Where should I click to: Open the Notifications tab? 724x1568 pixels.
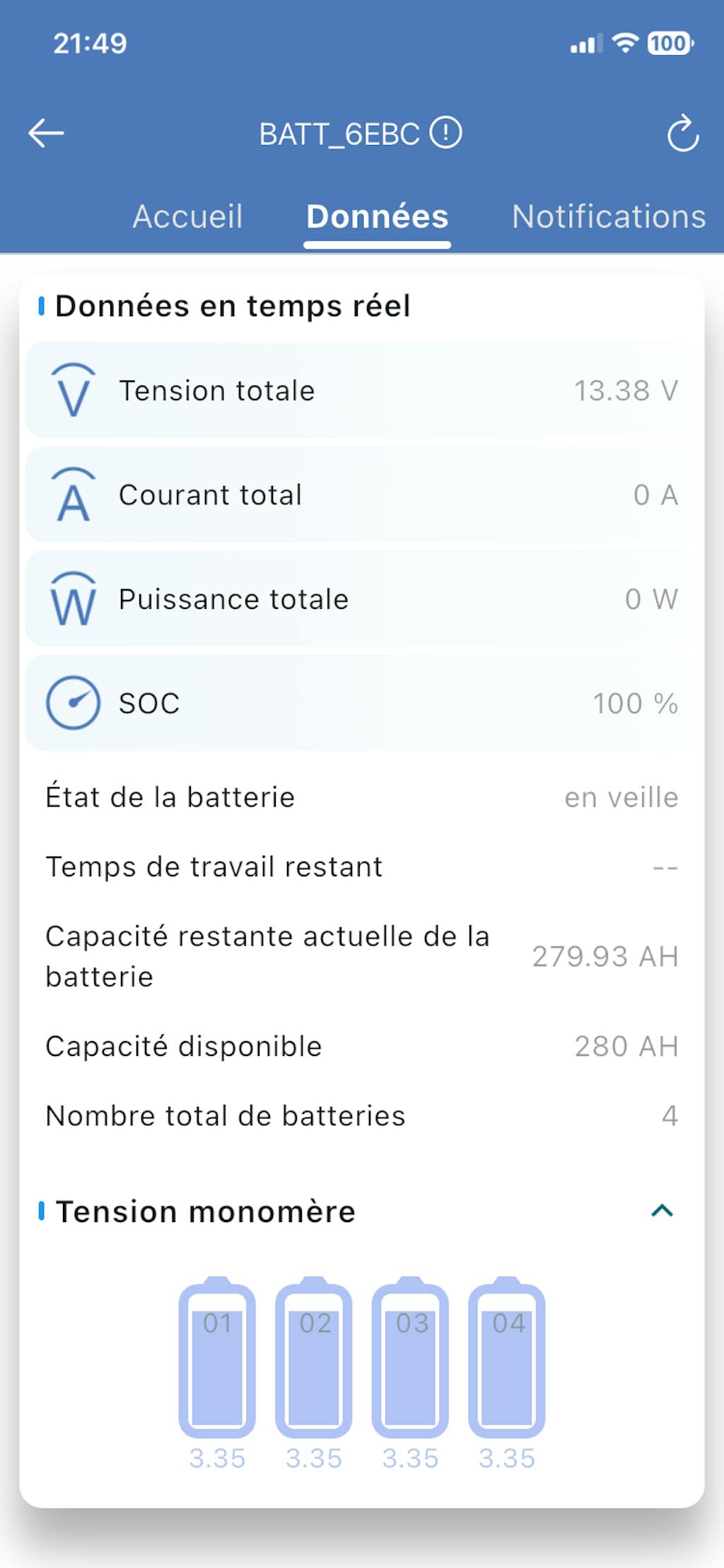pos(608,216)
